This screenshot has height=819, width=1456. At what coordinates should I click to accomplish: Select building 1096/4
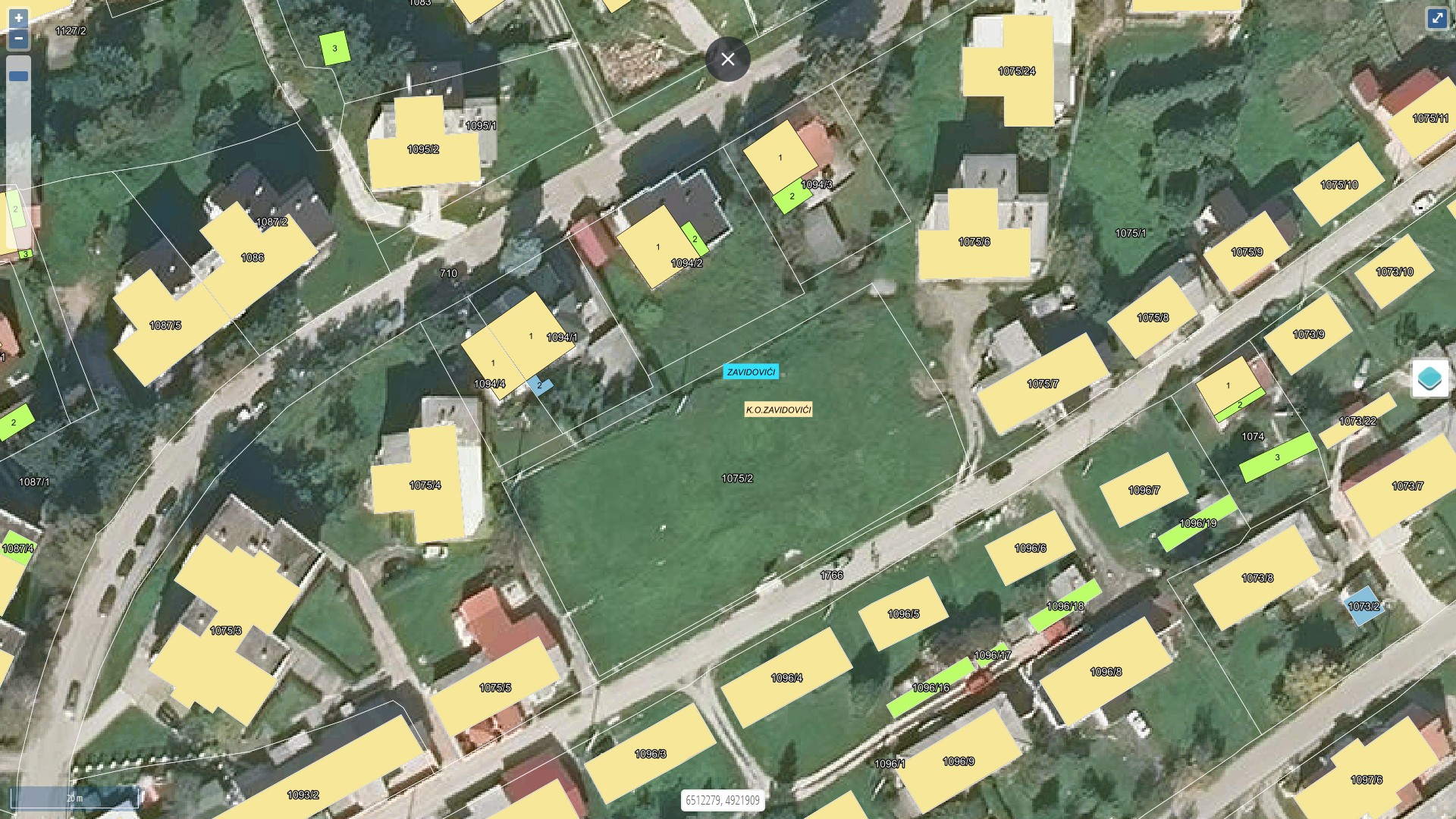pyautogui.click(x=786, y=678)
